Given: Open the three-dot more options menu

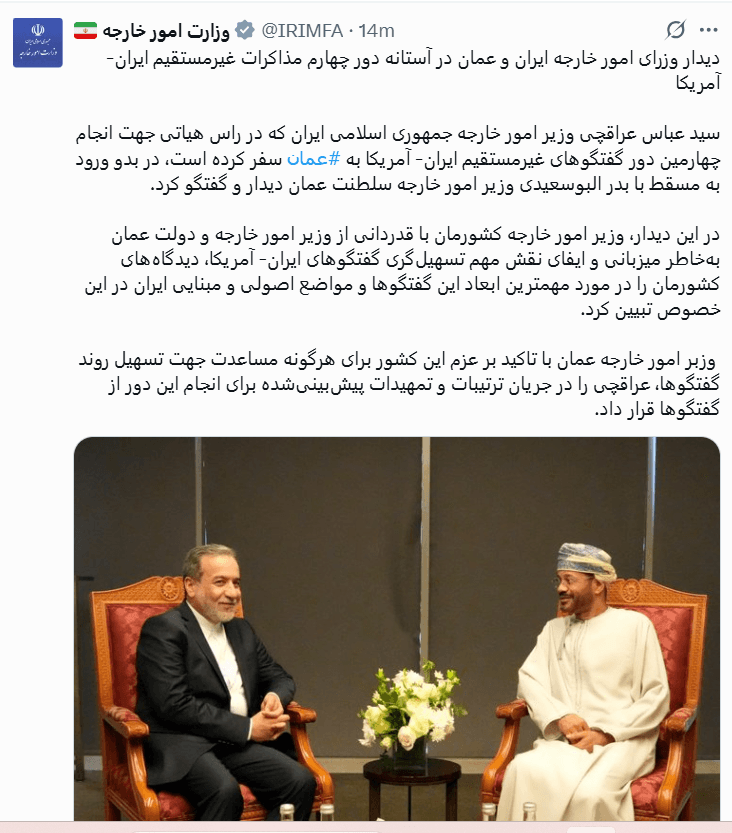Looking at the screenshot, I should [709, 29].
